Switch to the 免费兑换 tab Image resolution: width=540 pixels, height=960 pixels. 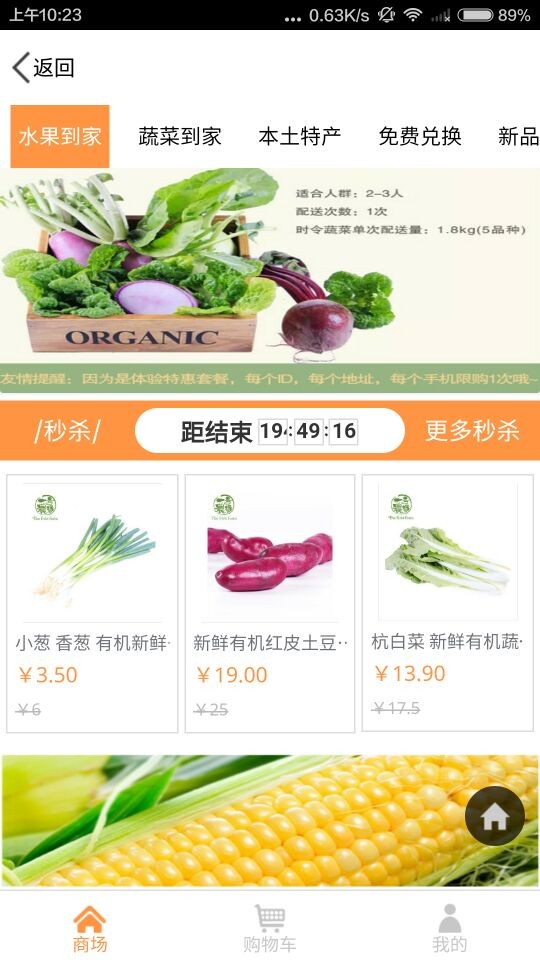(419, 136)
